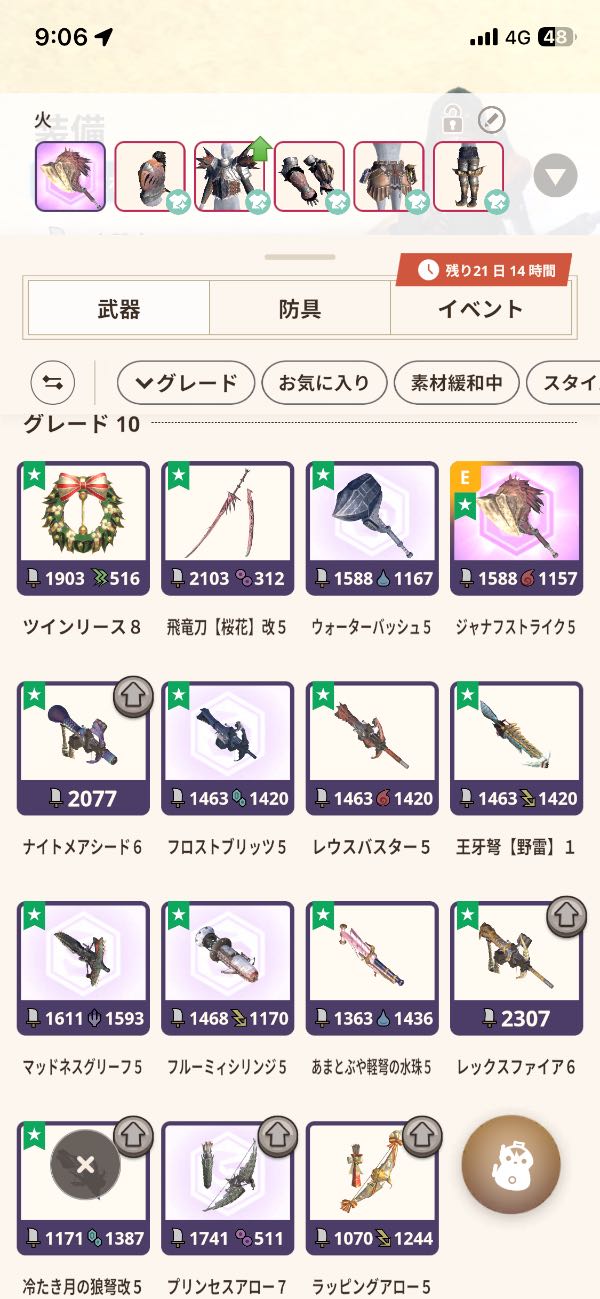Select weapon ツインリース 8
This screenshot has height=1299, width=600.
pos(83,527)
